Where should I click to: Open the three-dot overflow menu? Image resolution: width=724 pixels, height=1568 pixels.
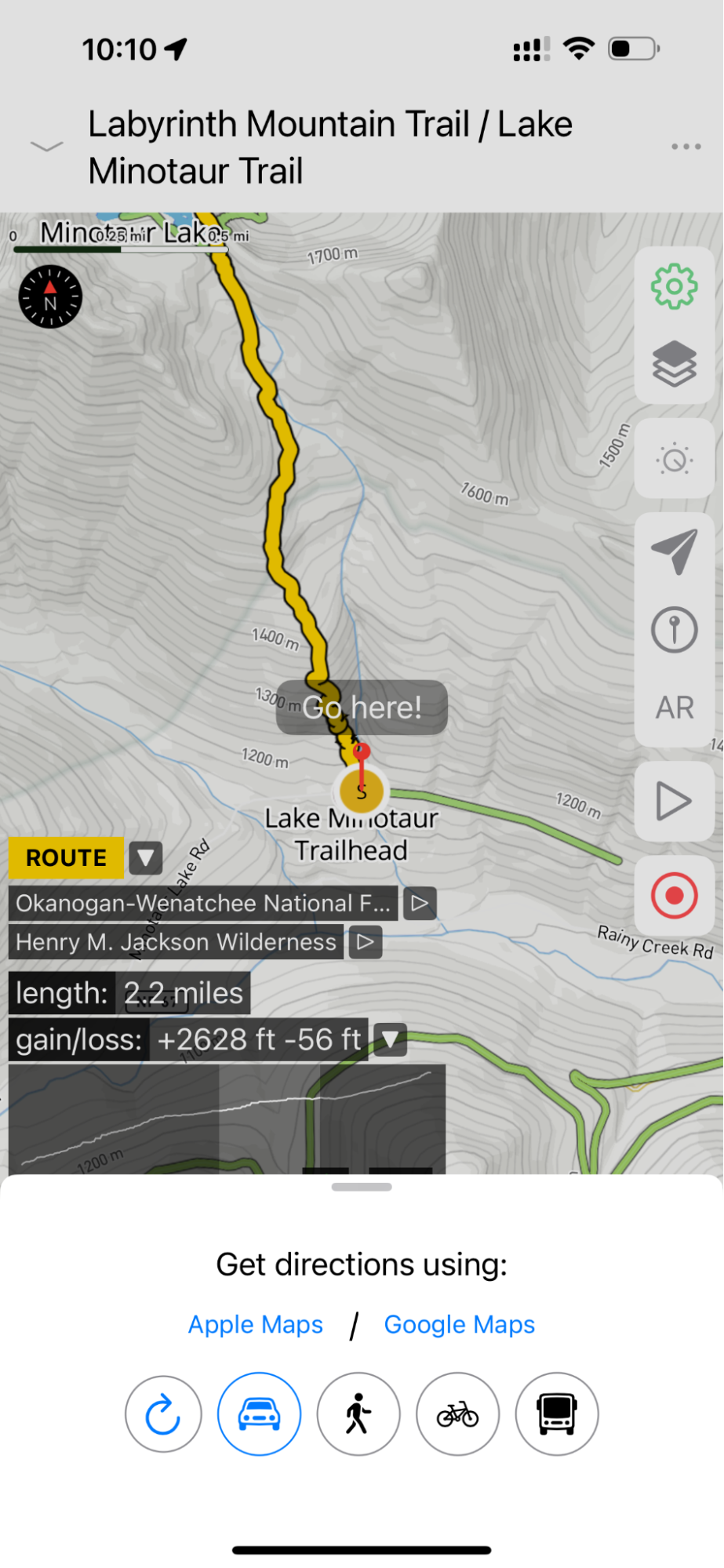pos(686,147)
